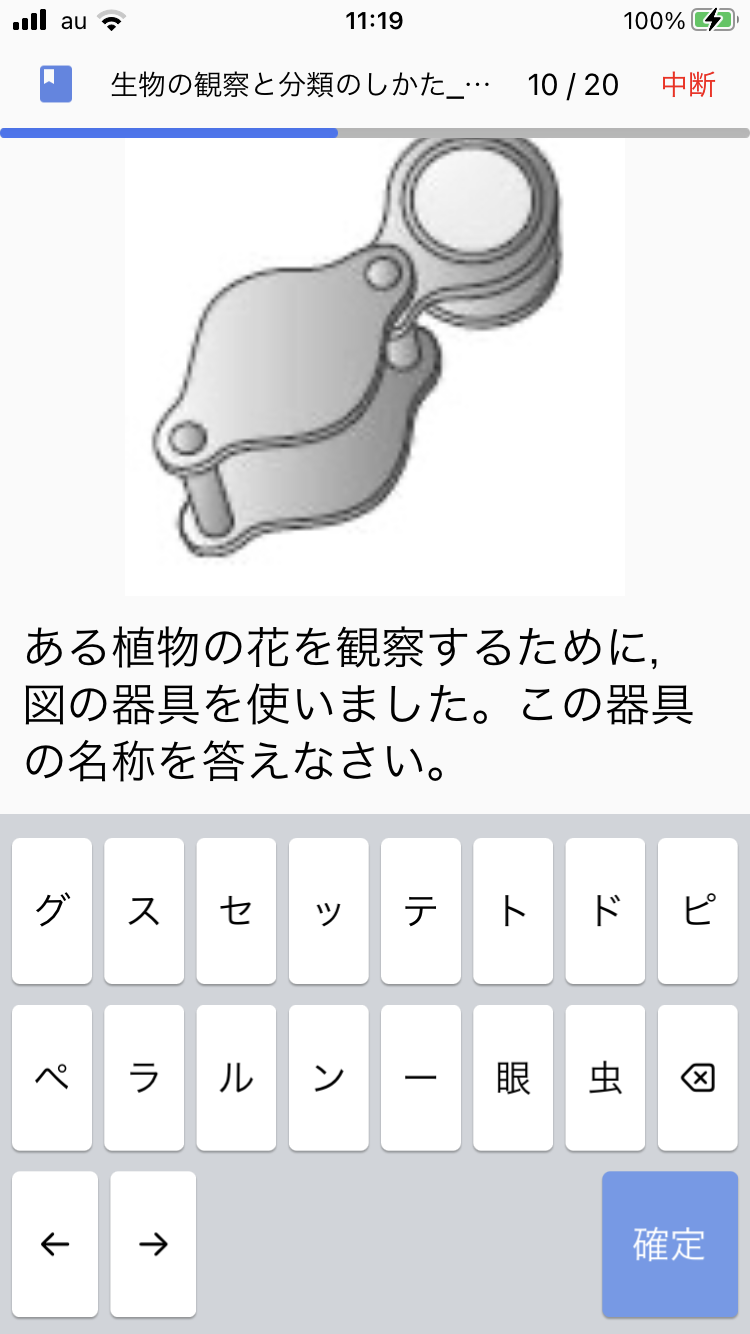Screen dimensions: 750x1334
Task: Select the small ッ key
Action: point(329,911)
